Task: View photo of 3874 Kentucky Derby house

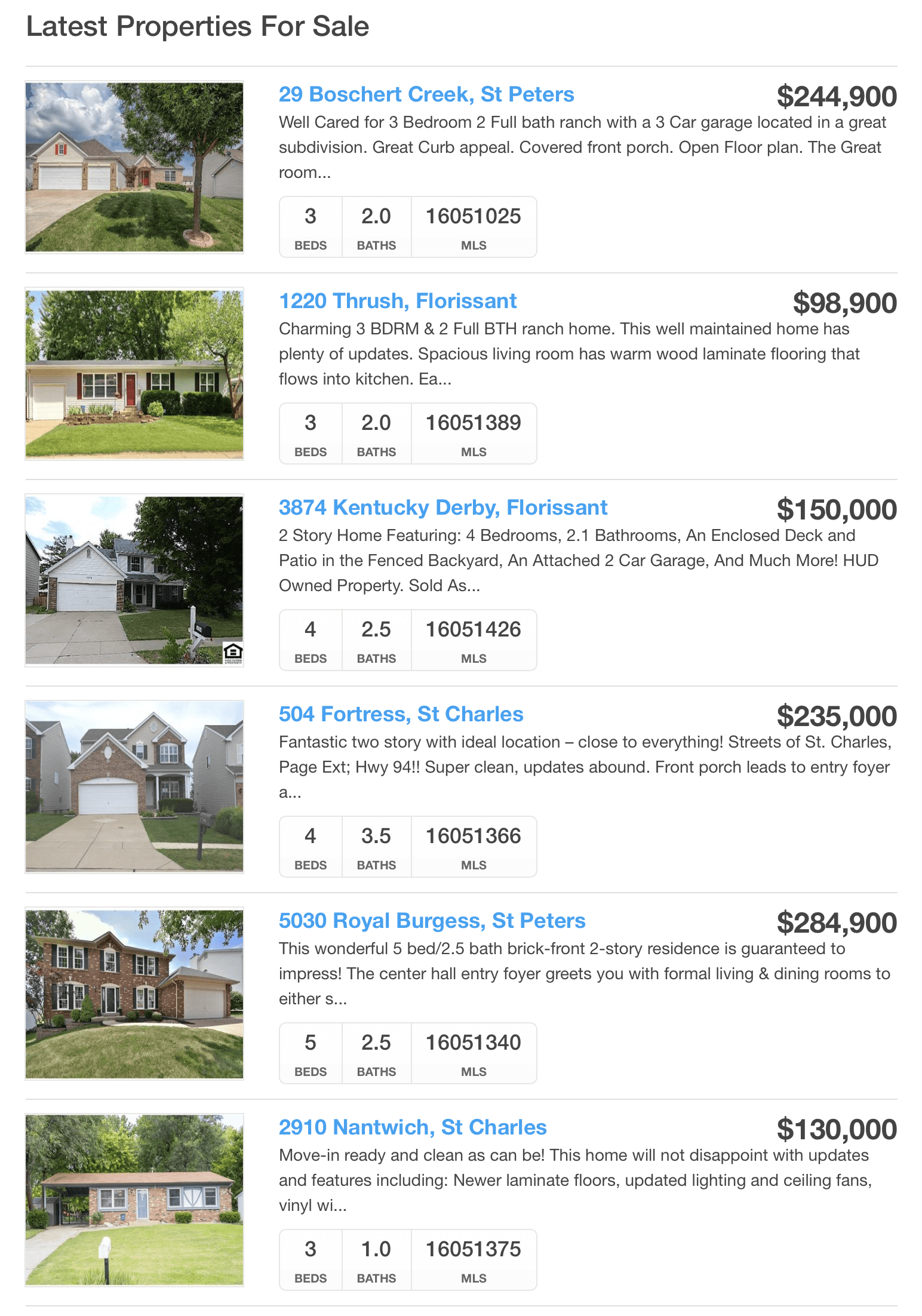Action: click(134, 580)
